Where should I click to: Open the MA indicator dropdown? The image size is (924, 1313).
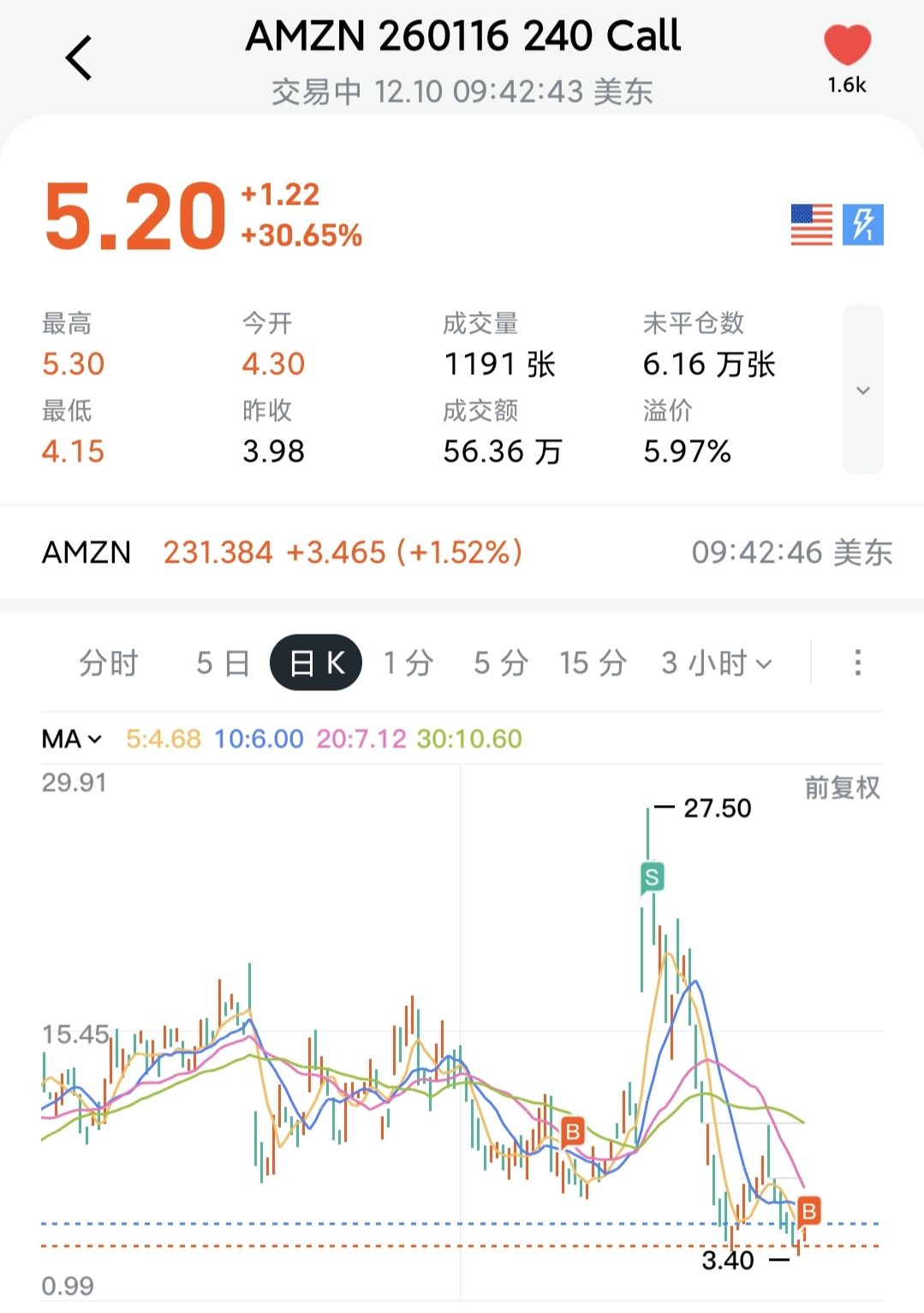tap(72, 738)
